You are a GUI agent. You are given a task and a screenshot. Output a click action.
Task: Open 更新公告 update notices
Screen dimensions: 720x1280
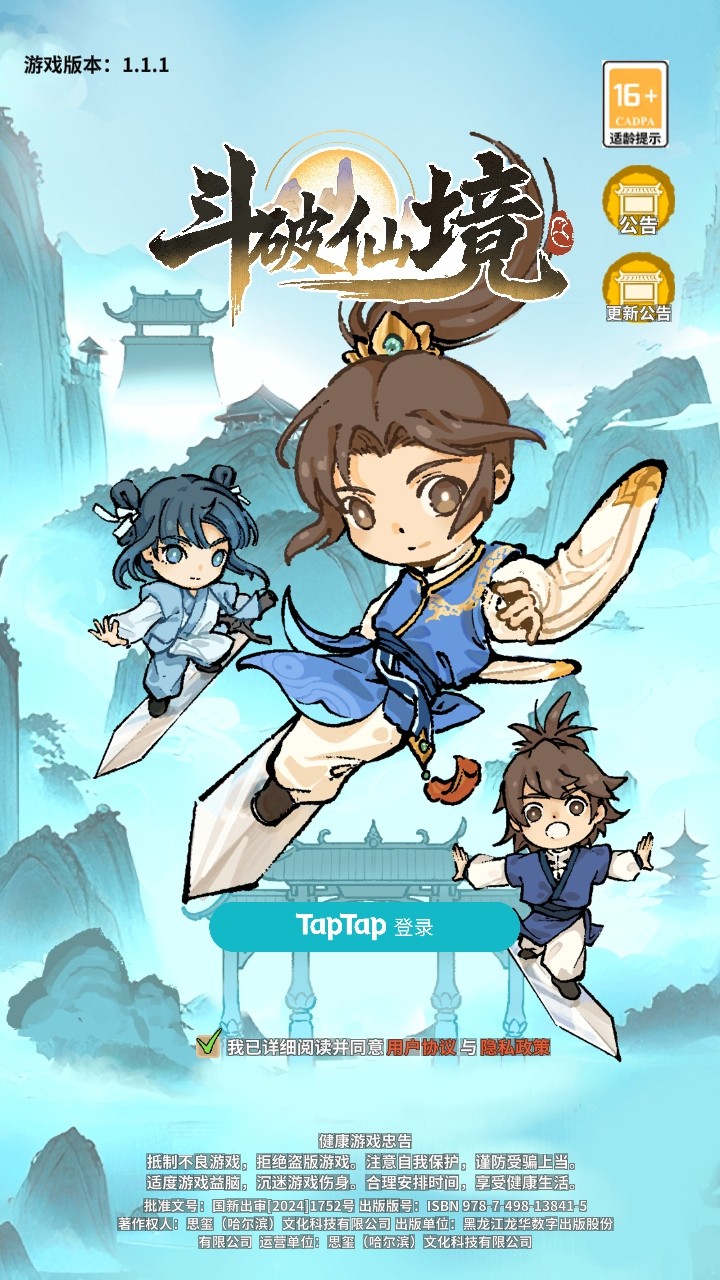coord(637,290)
